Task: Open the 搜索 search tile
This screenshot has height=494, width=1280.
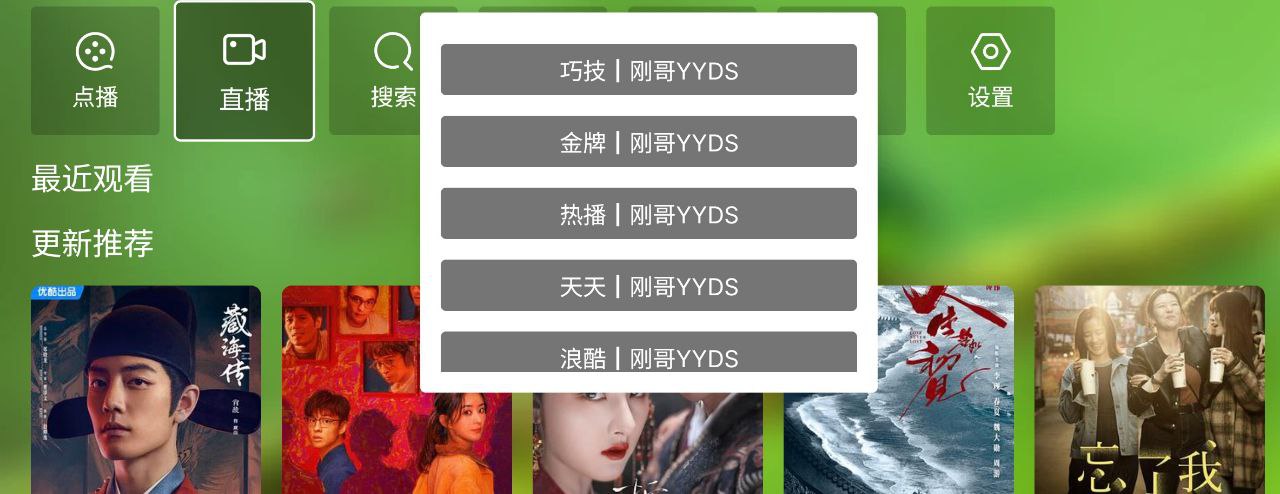Action: click(x=385, y=70)
